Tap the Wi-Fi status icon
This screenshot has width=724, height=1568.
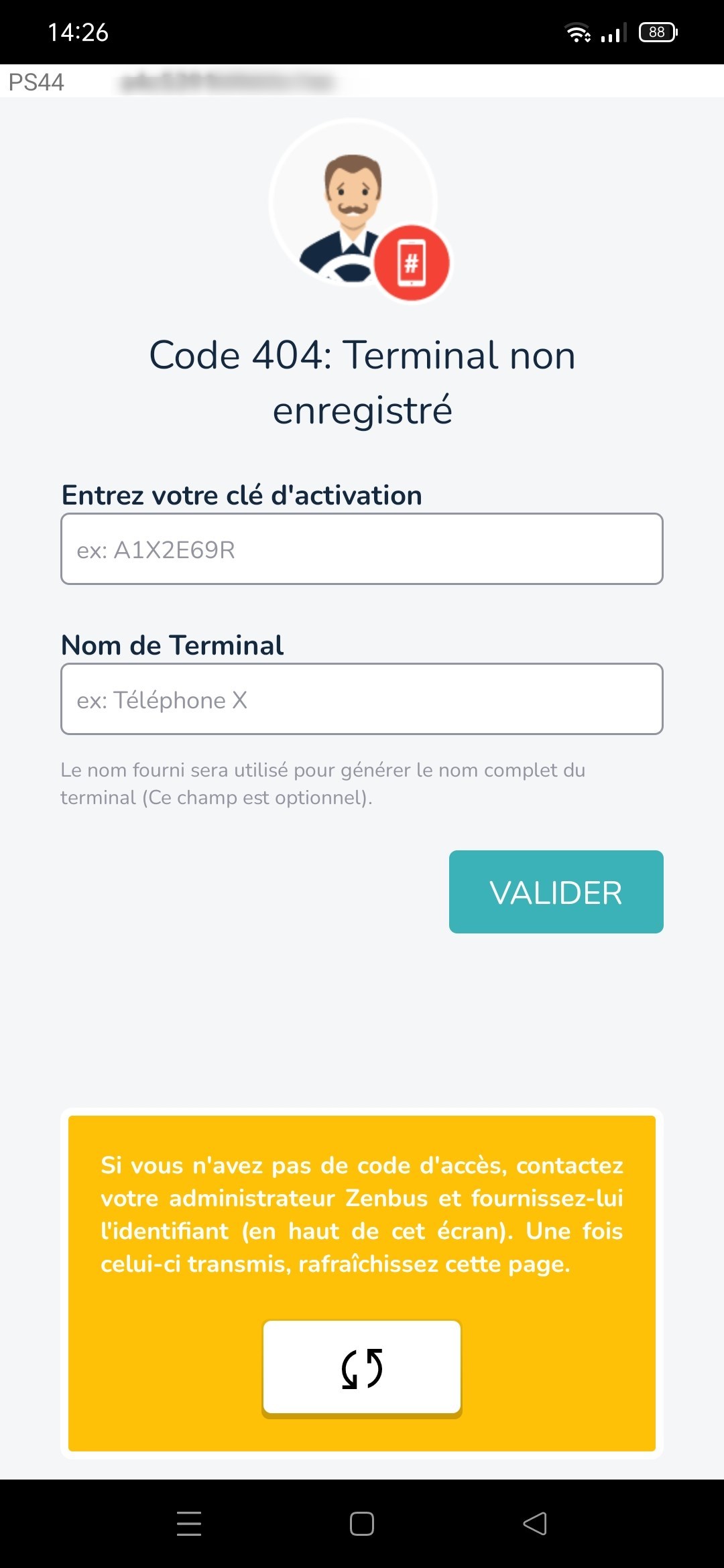pos(578,31)
